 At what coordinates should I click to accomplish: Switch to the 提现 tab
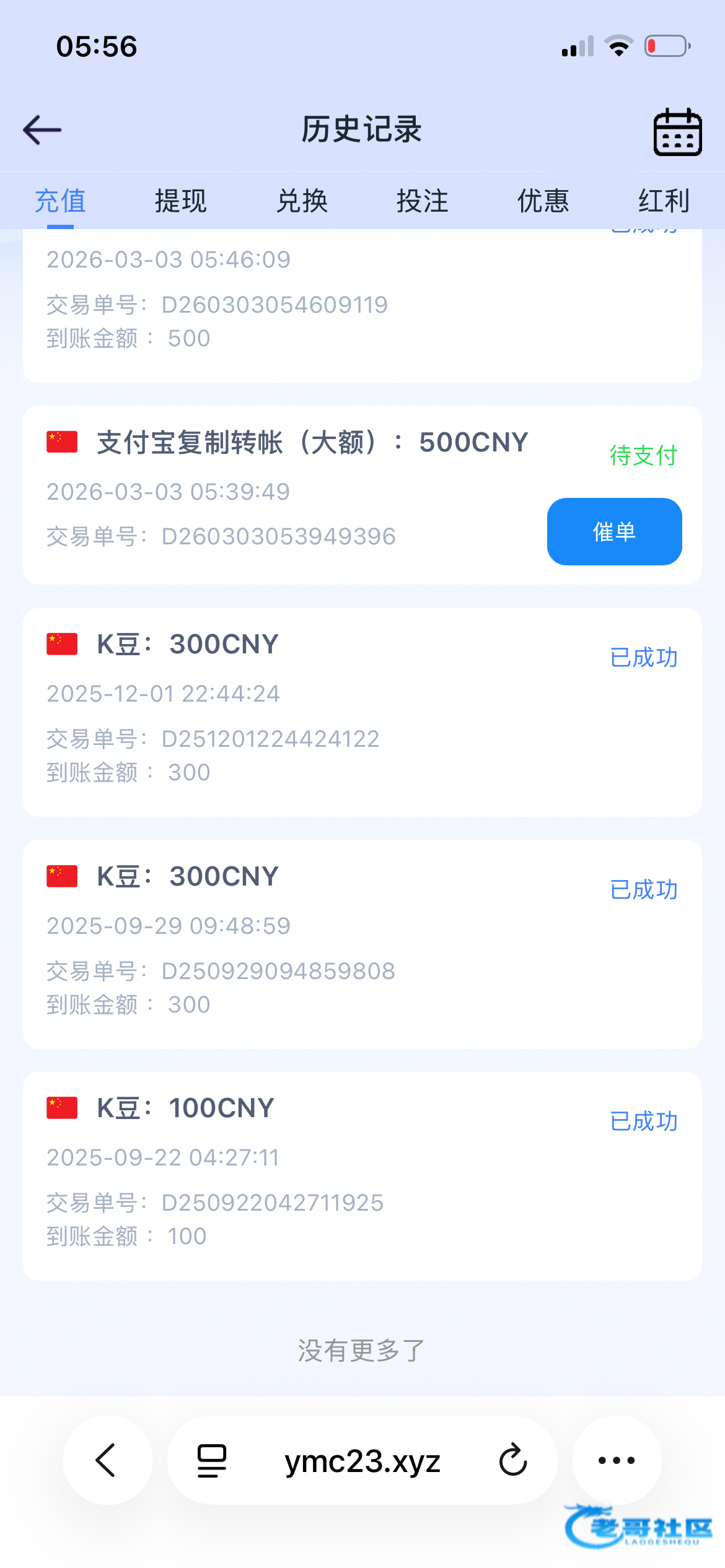(180, 201)
